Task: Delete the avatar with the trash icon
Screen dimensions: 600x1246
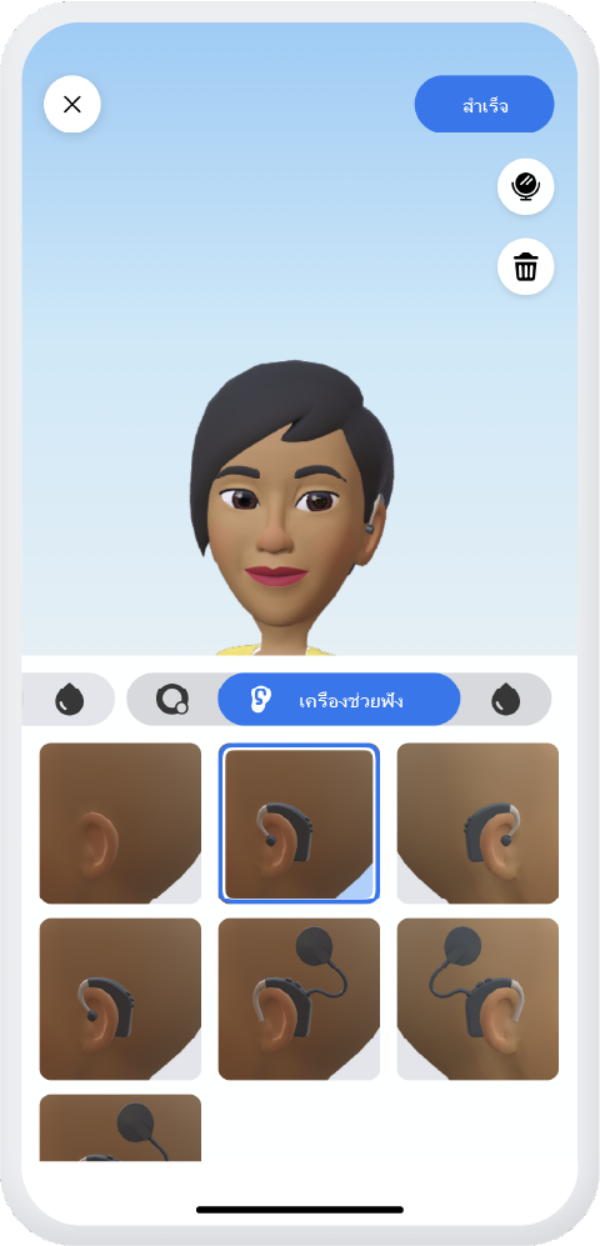Action: [525, 267]
